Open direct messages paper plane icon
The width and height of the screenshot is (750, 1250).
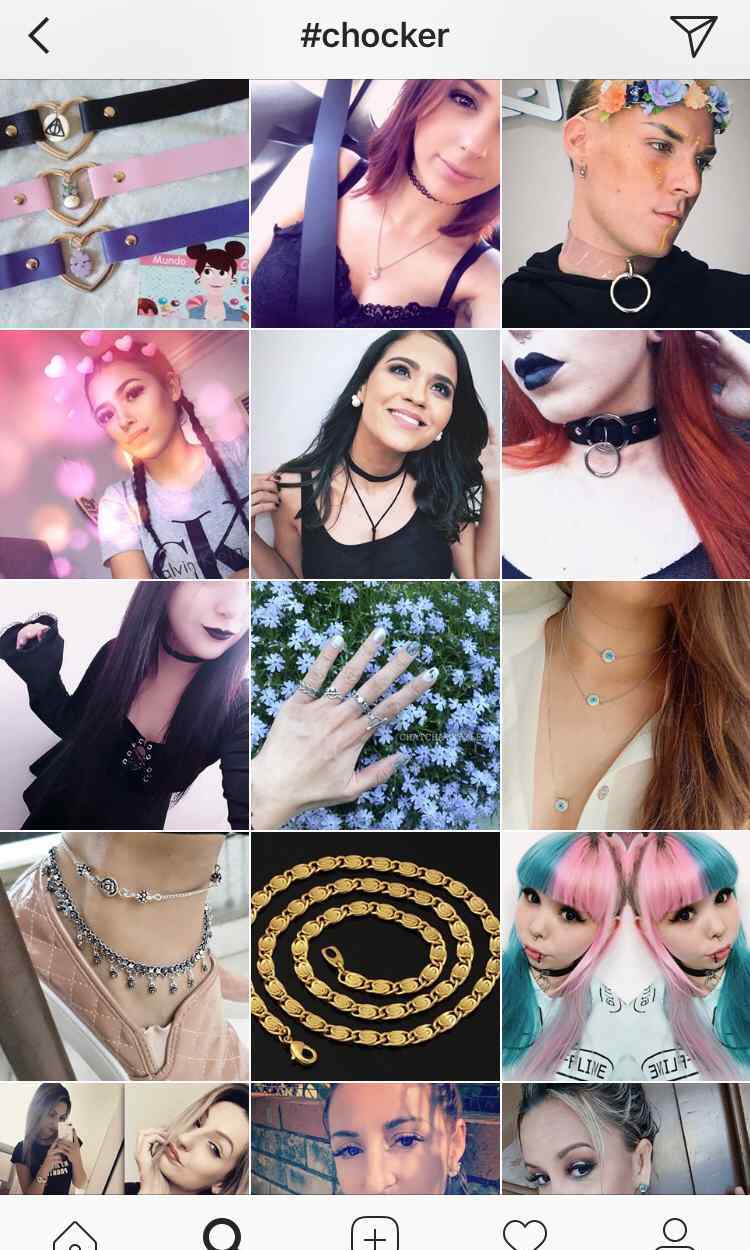pos(693,36)
